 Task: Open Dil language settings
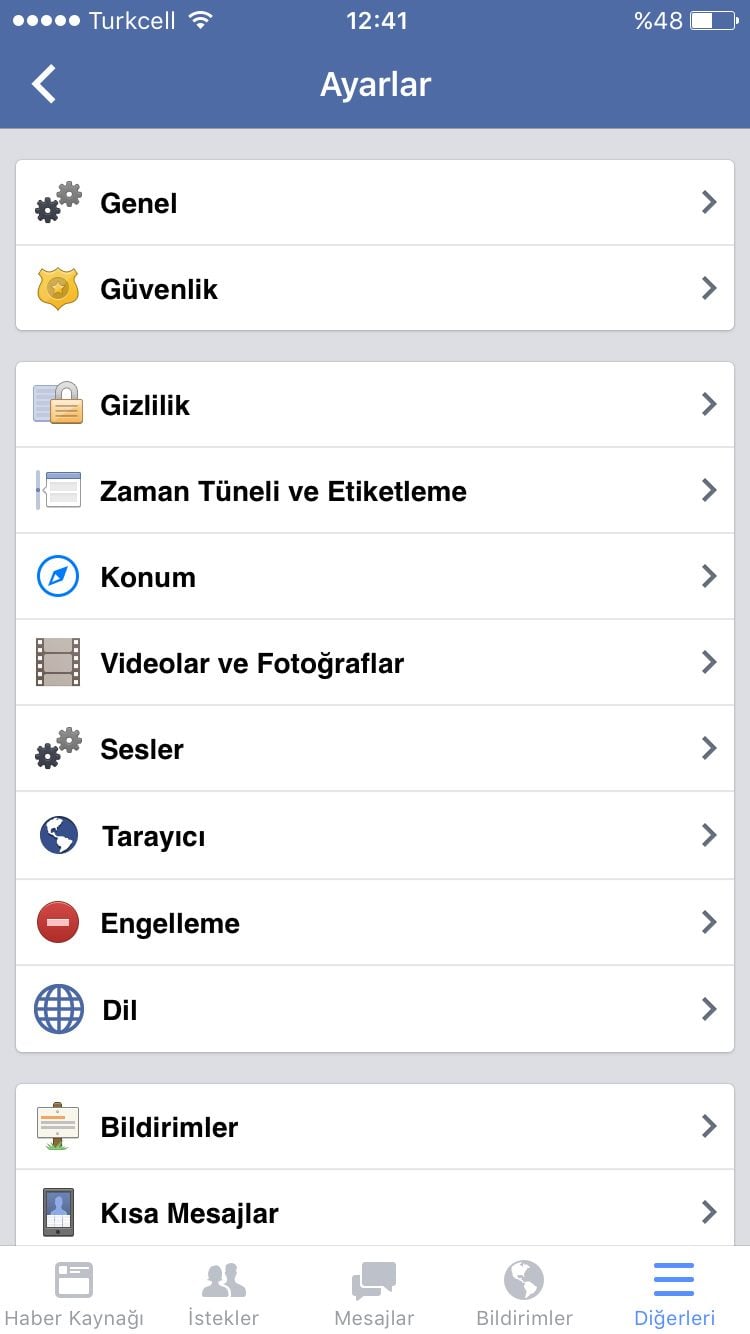click(375, 1009)
